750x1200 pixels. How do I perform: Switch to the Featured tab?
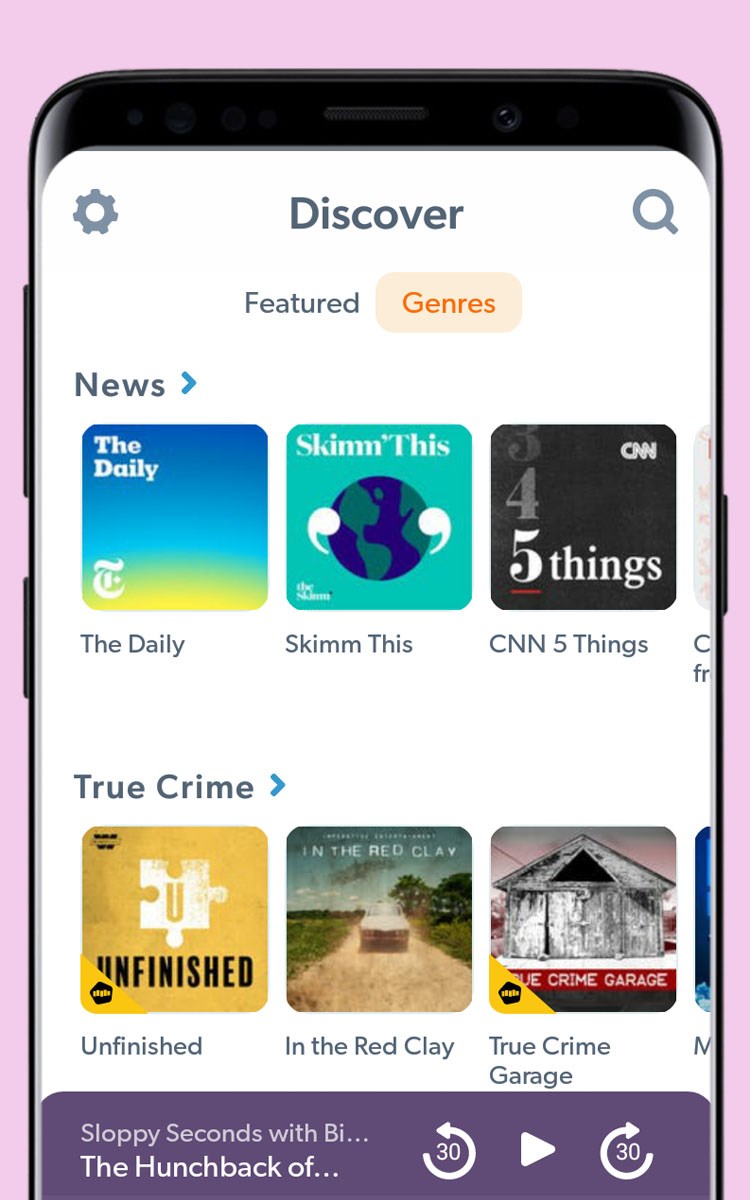301,303
